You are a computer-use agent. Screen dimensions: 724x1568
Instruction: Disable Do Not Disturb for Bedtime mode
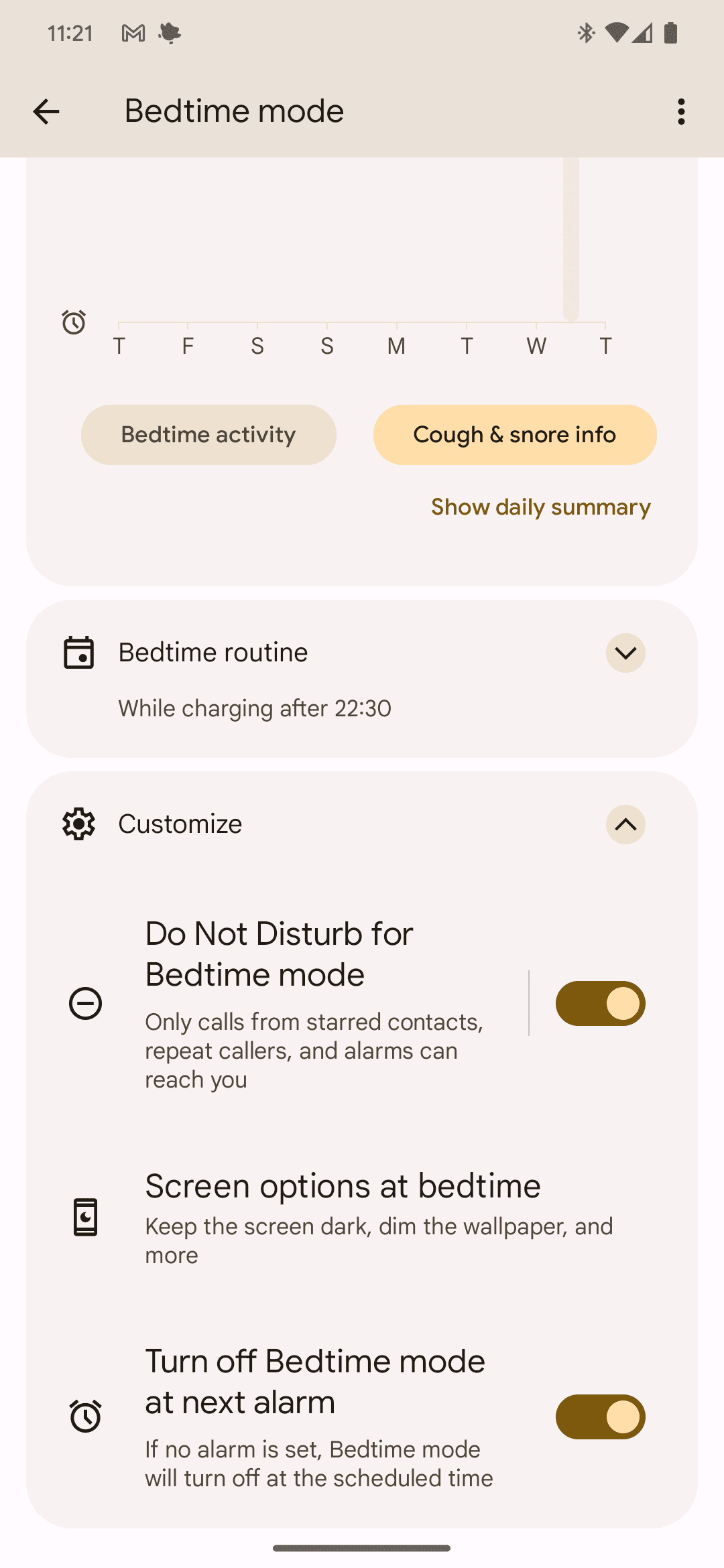coord(600,1003)
